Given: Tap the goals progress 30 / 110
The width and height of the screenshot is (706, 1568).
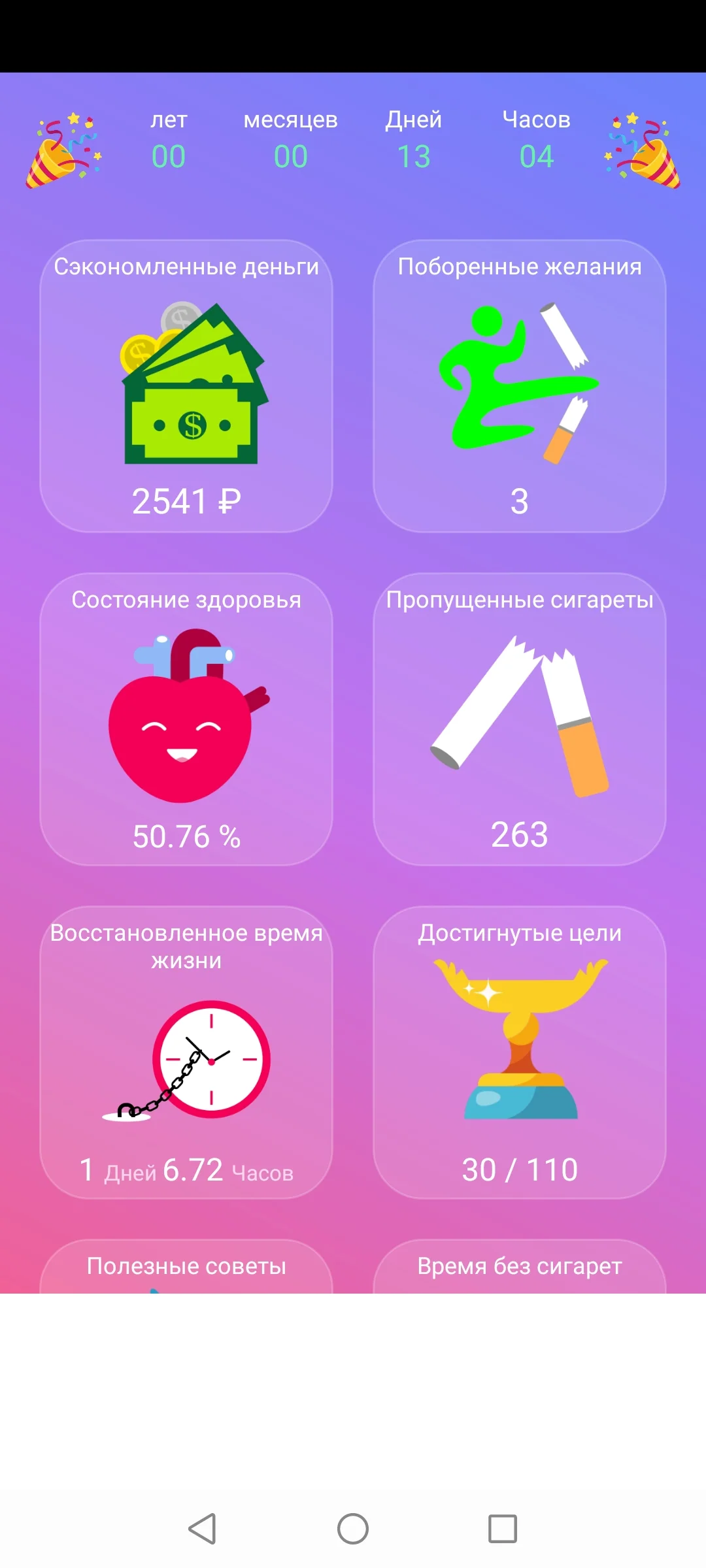Looking at the screenshot, I should 520,1169.
